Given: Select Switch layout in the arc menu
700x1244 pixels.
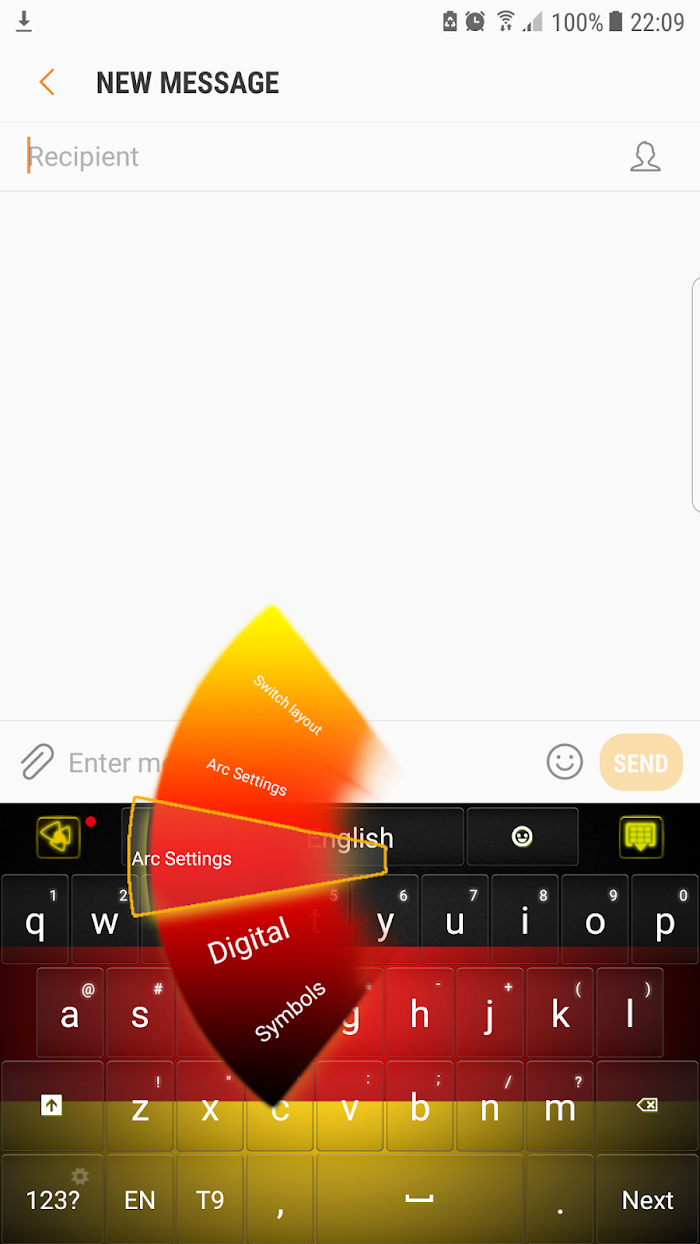Looking at the screenshot, I should pyautogui.click(x=288, y=705).
